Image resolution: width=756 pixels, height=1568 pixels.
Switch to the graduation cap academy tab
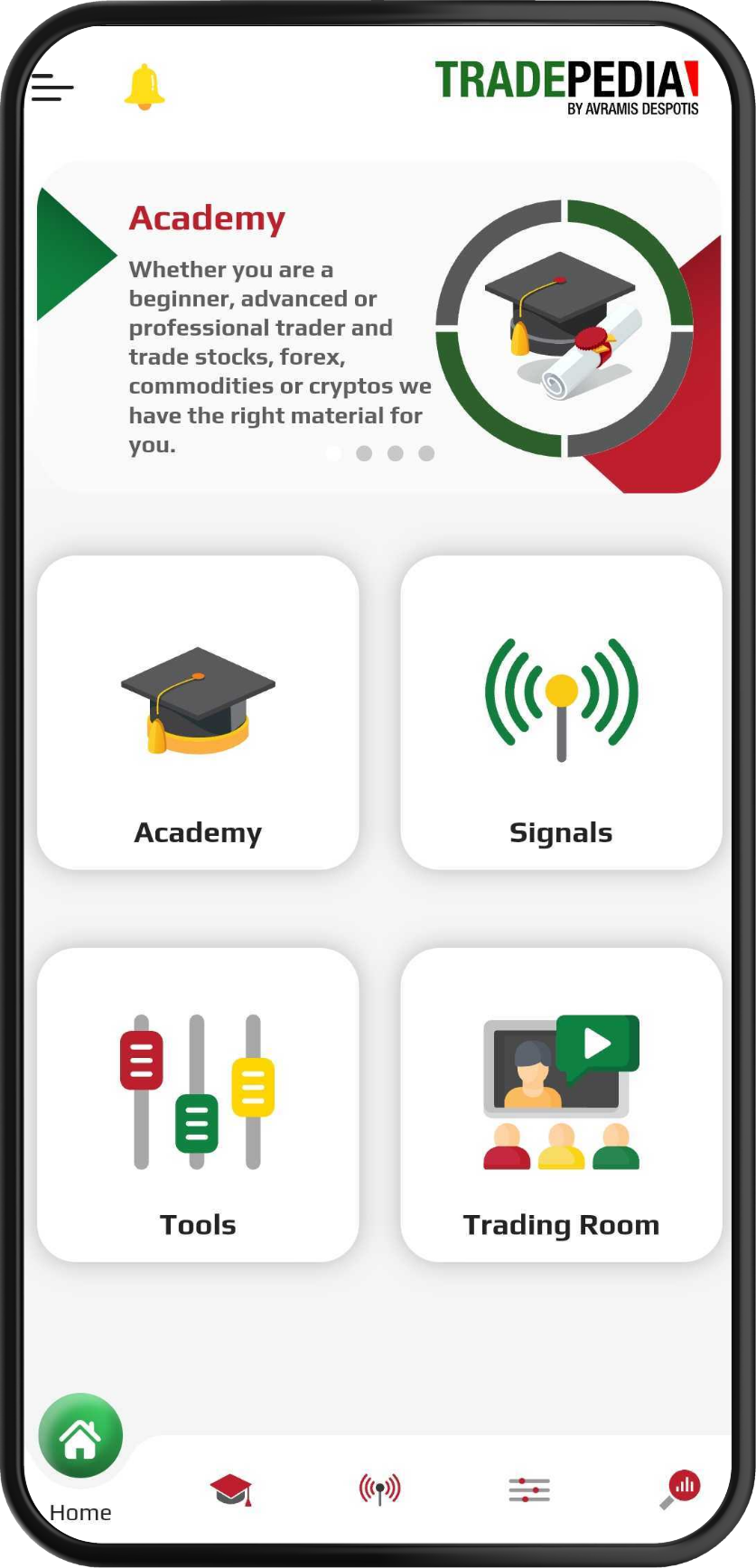[x=230, y=1489]
